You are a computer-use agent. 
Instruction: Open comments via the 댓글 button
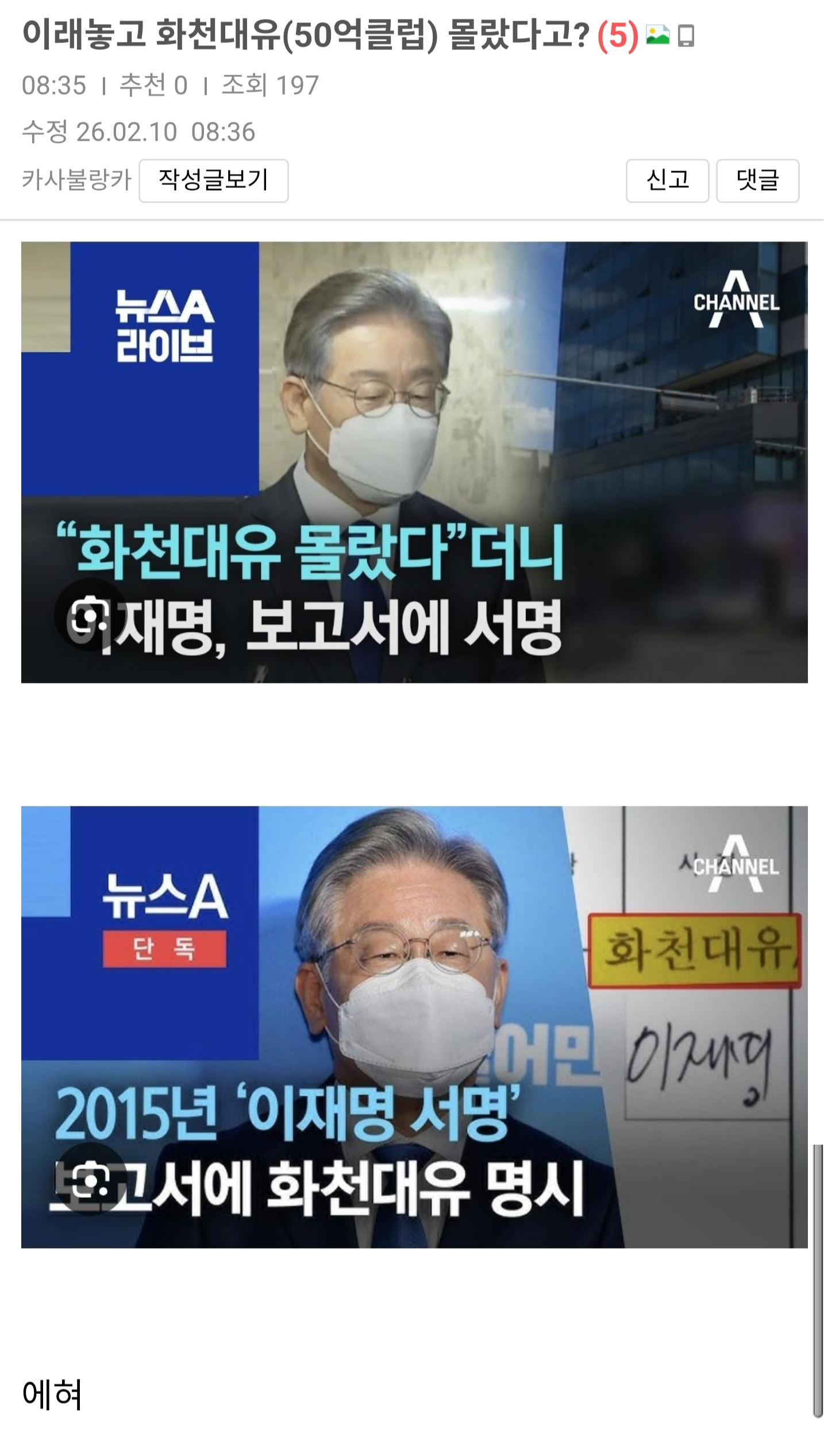tap(757, 180)
